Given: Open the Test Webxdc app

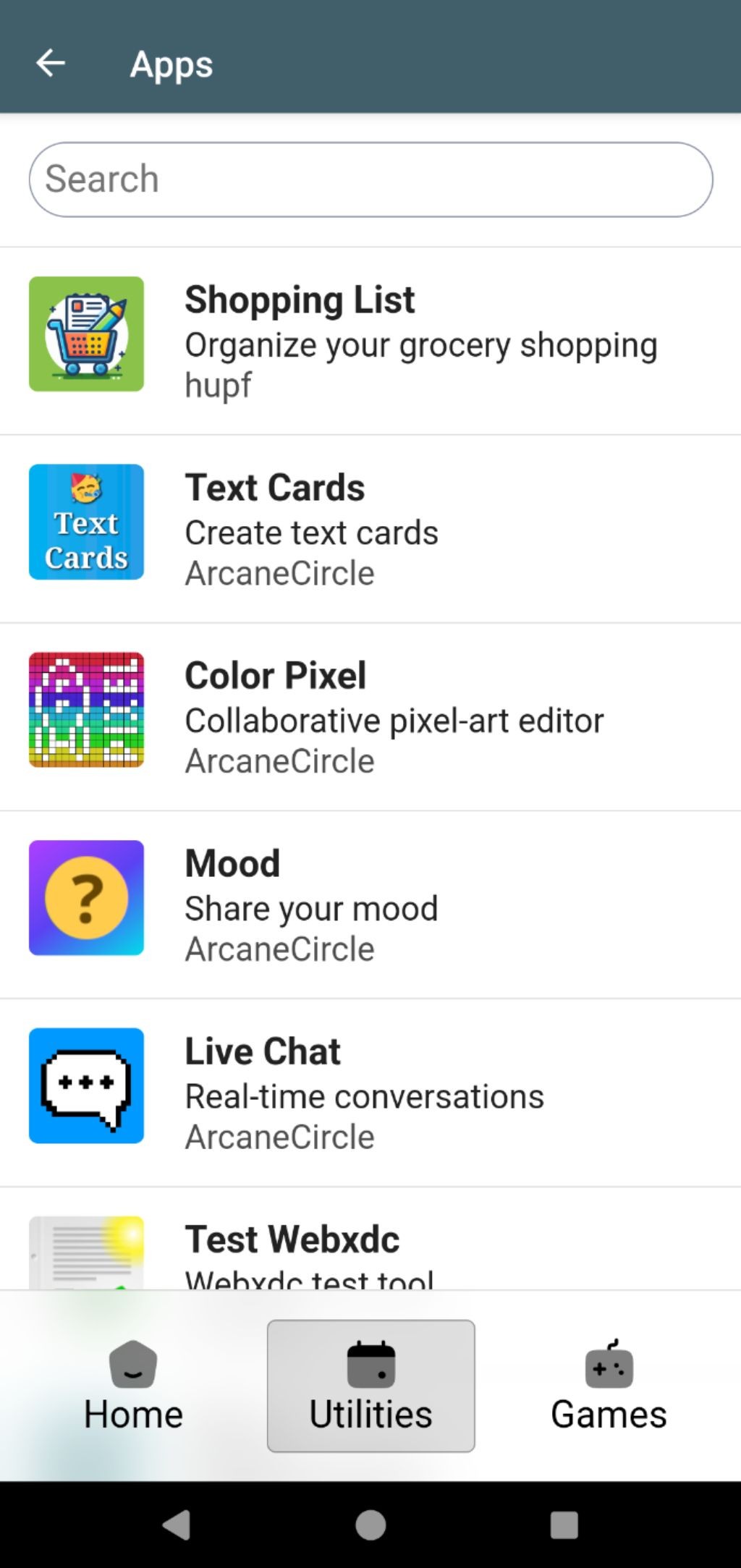Looking at the screenshot, I should 370,1239.
